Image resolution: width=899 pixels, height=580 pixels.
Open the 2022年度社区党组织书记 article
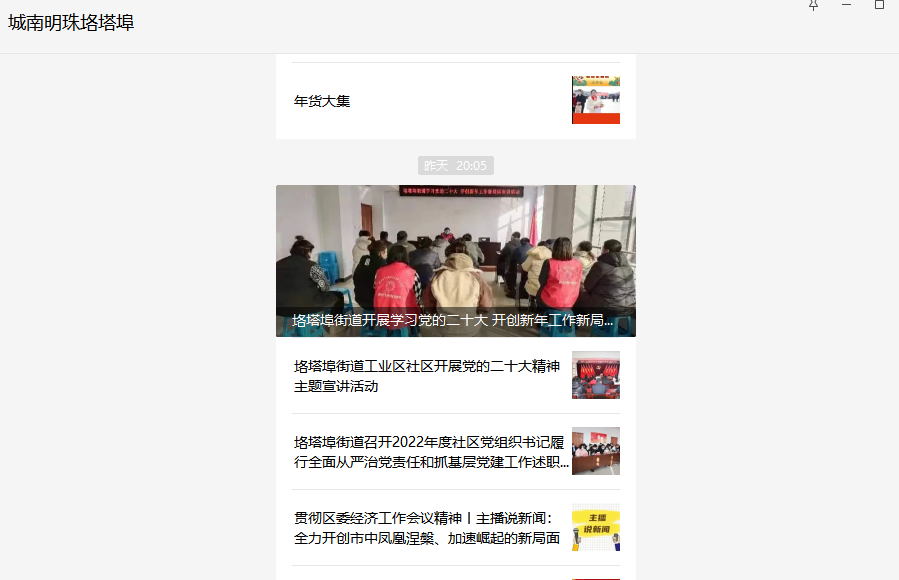tap(428, 452)
